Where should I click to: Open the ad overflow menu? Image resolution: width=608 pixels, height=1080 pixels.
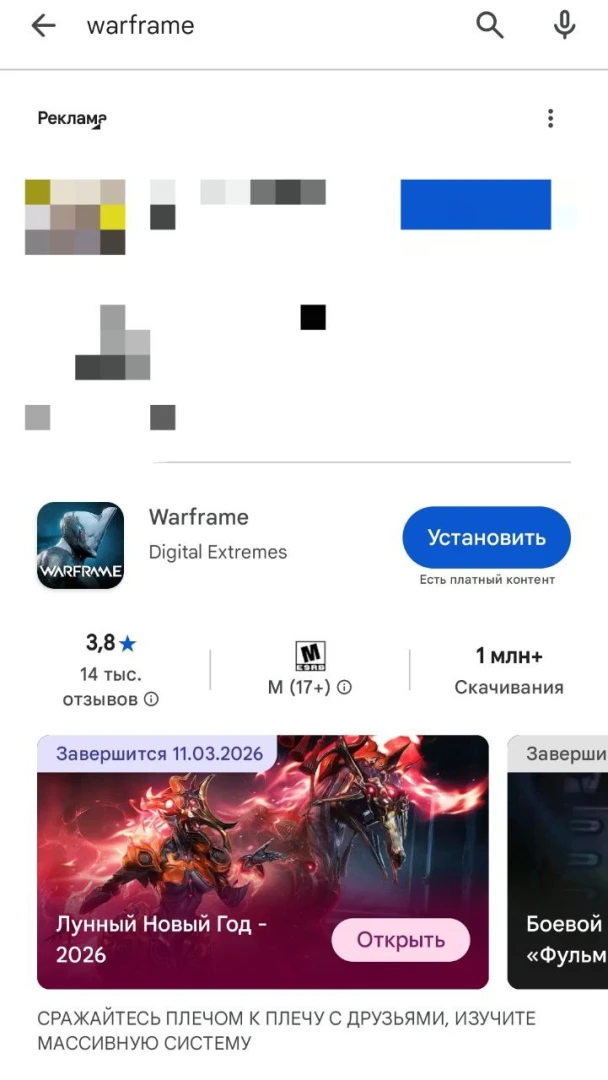550,119
